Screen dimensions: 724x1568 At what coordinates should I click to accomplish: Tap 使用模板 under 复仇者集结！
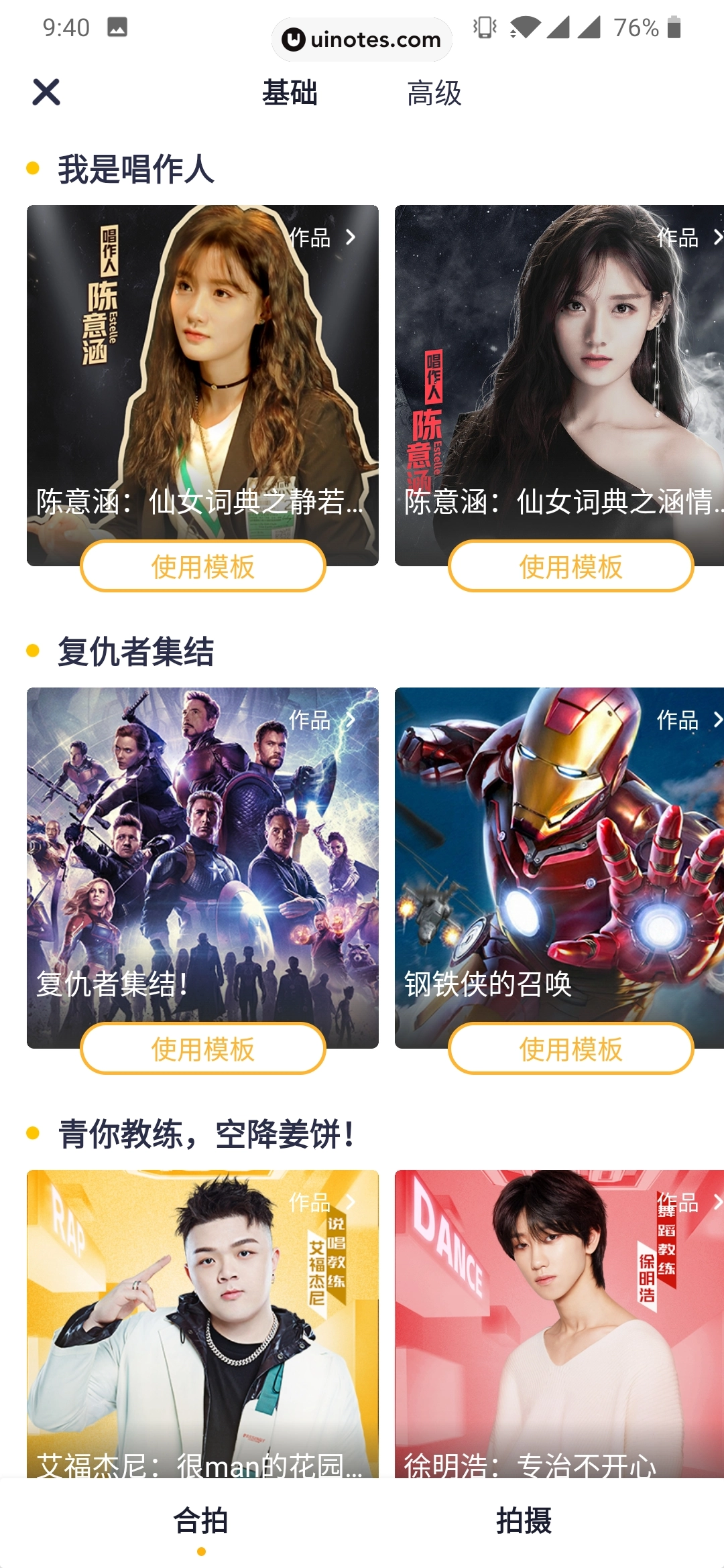coord(202,1047)
